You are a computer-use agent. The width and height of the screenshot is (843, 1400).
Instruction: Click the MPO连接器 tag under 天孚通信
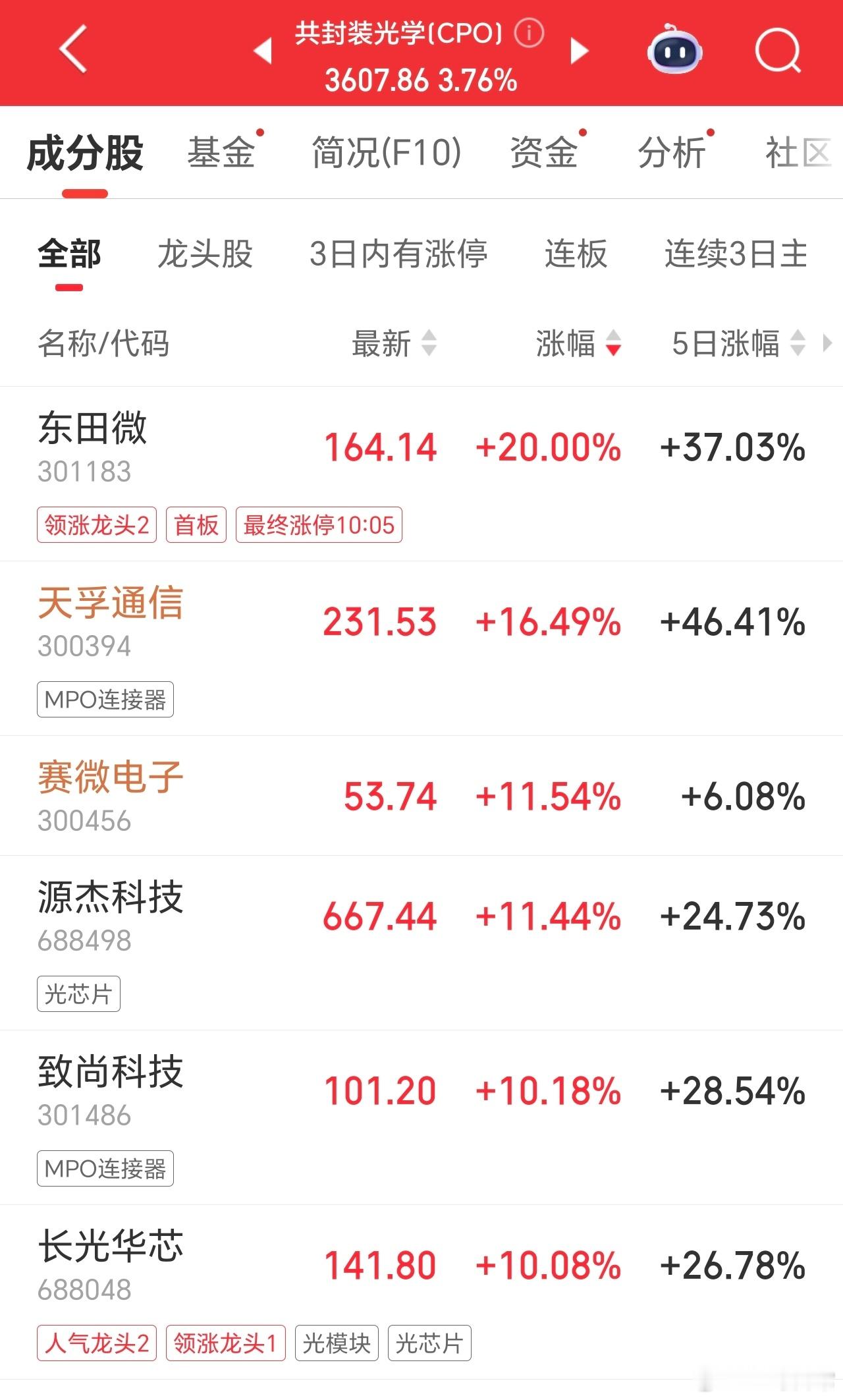pos(105,700)
